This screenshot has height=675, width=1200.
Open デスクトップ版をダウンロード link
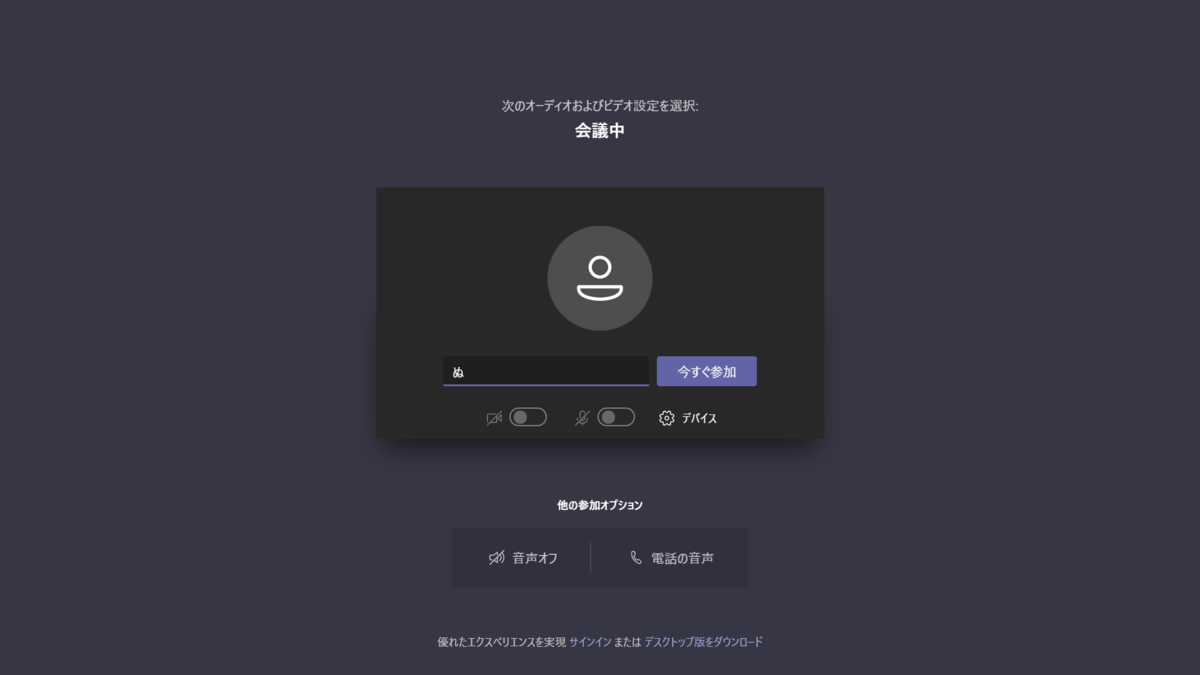(703, 642)
